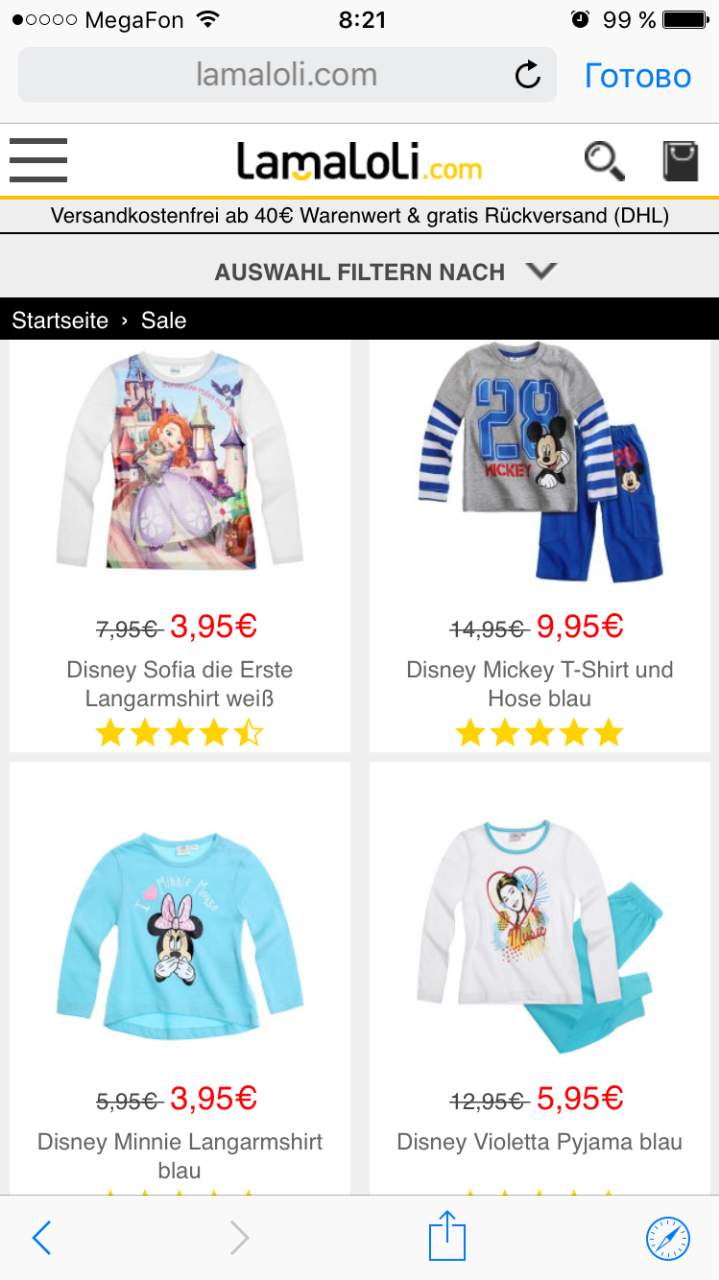Open the page in Safari
Image resolution: width=719 pixels, height=1280 pixels.
(668, 1238)
